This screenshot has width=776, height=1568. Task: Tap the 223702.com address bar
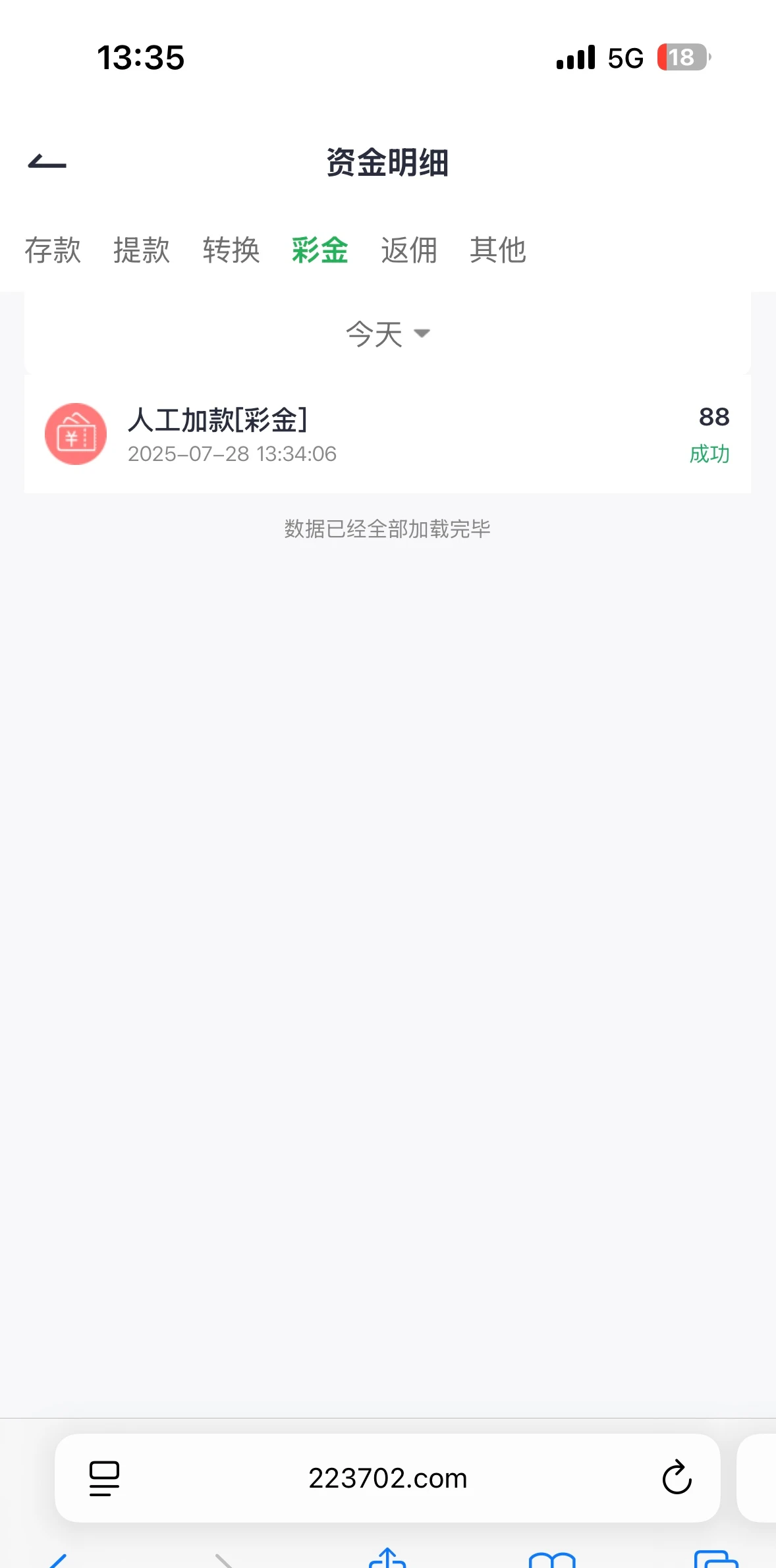click(387, 1478)
